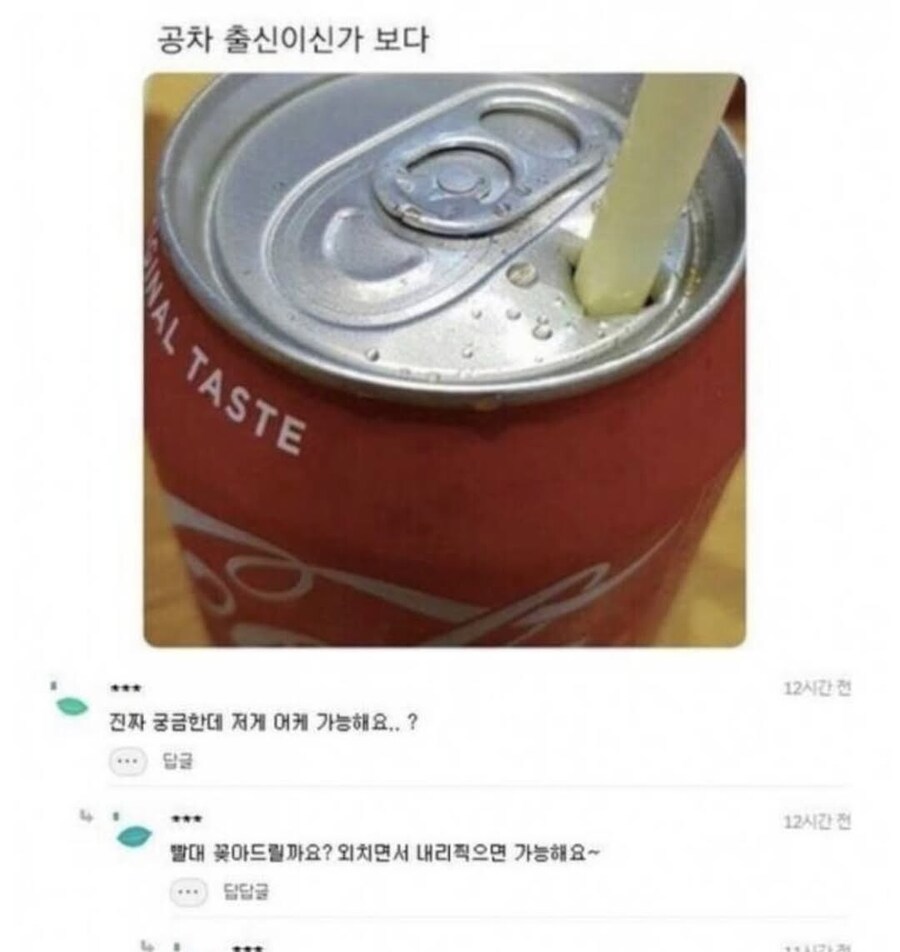Open more options under the first comment
Viewport: 900px width, 952px height.
[x=125, y=761]
